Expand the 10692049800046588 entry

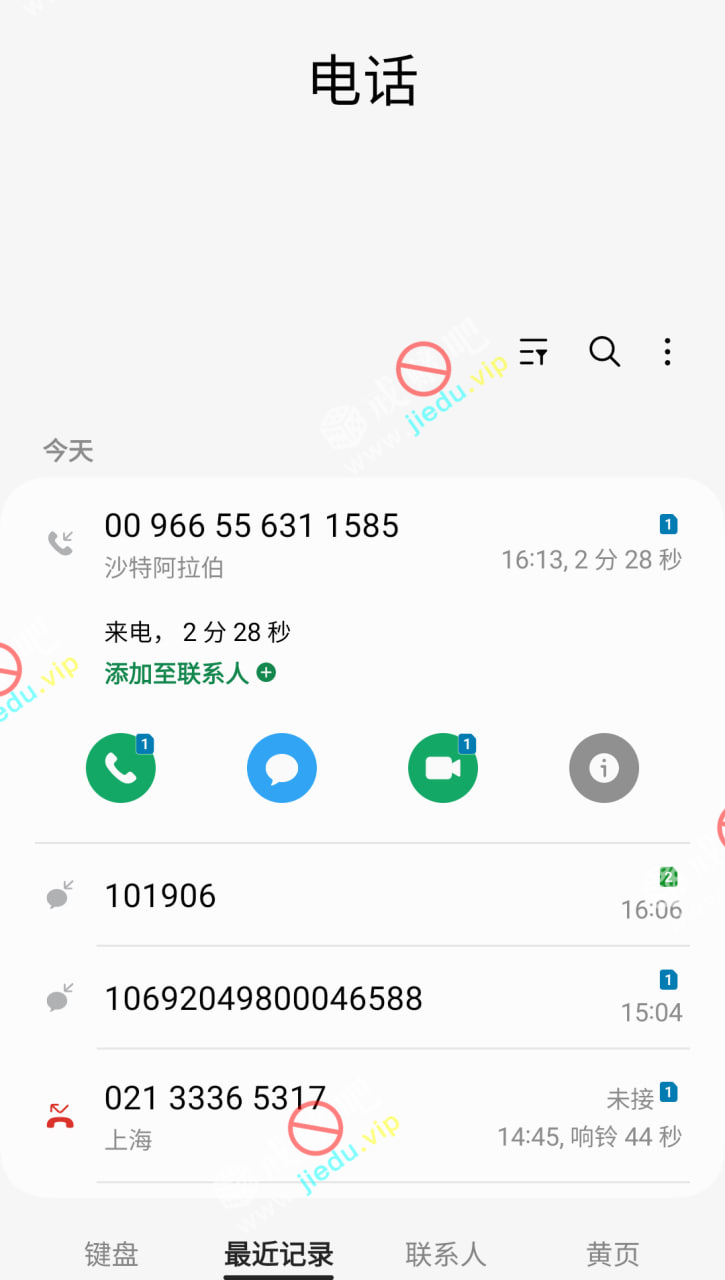(x=360, y=998)
